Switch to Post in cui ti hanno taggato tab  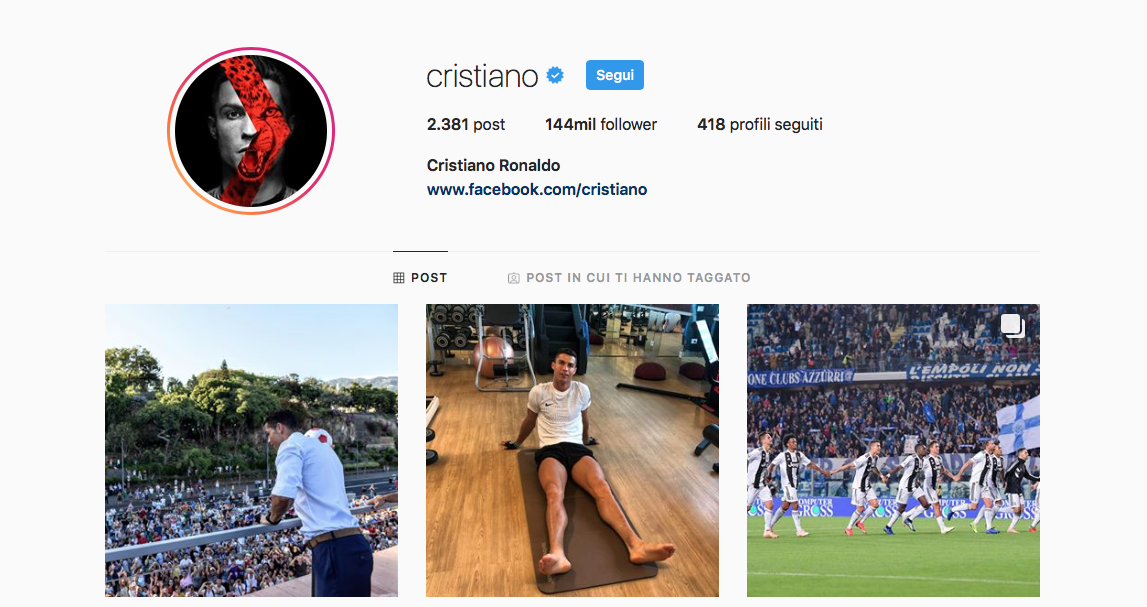(x=629, y=278)
